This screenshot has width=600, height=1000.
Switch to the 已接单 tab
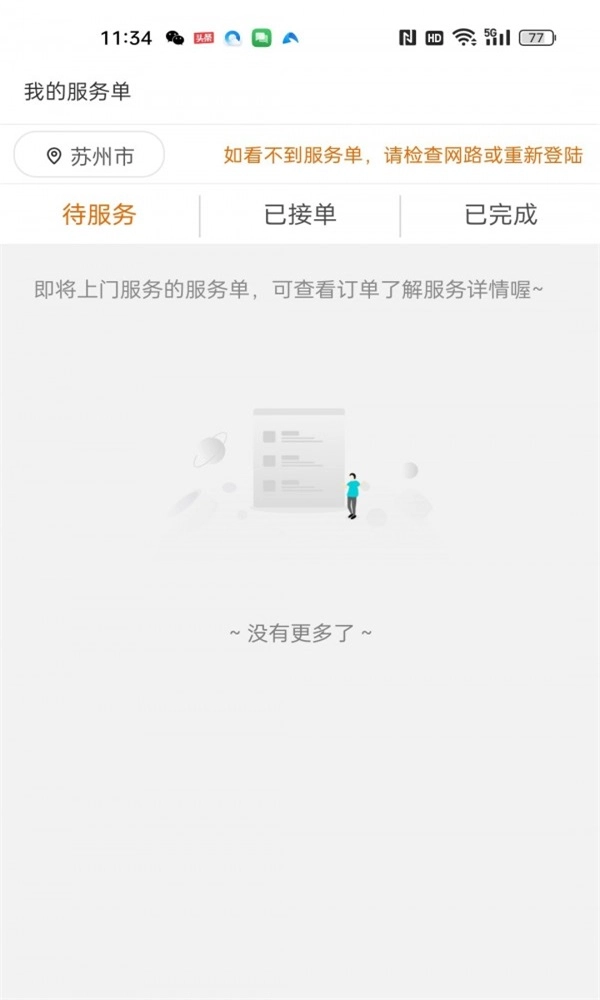(x=300, y=215)
